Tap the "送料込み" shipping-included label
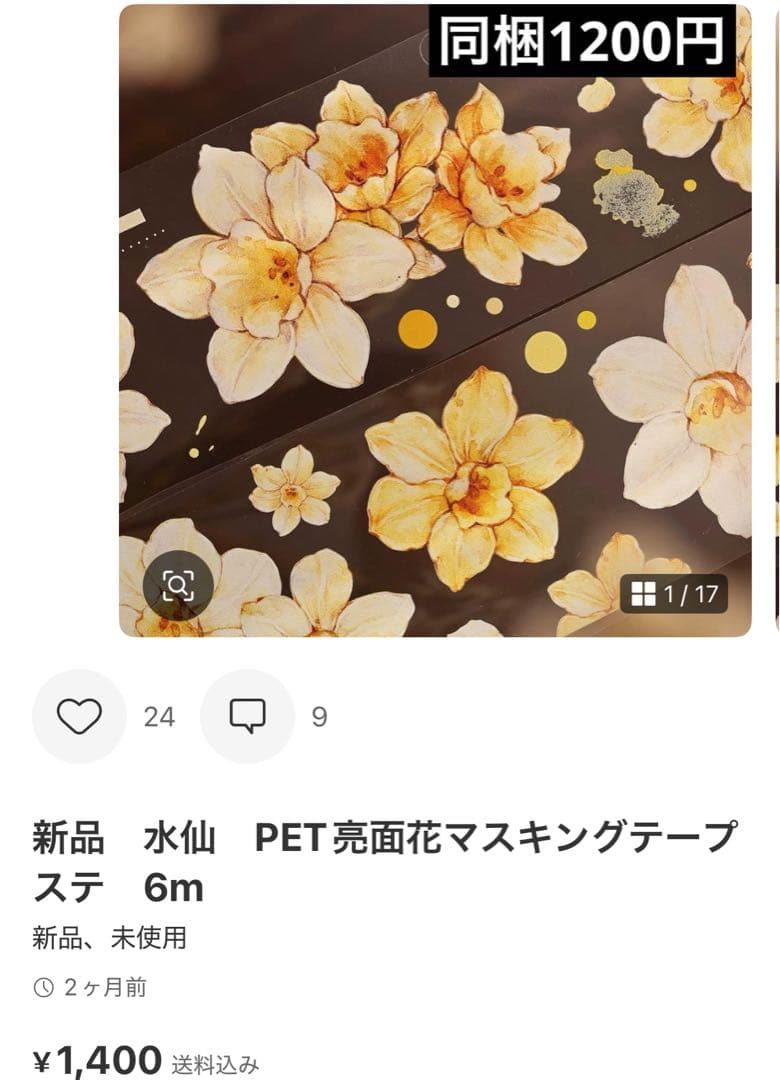780x1080 pixels. pyautogui.click(x=220, y=1061)
